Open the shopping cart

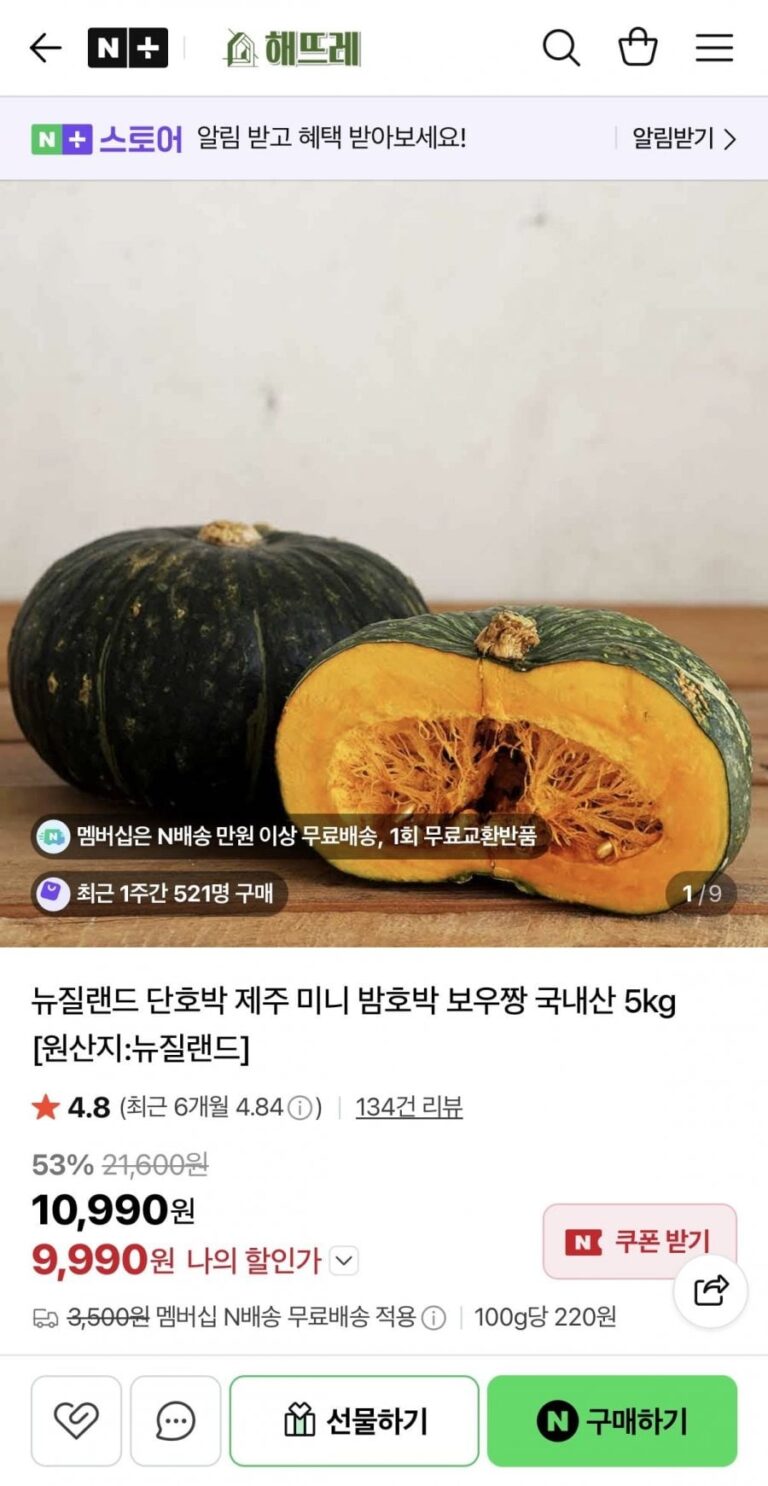click(x=638, y=48)
